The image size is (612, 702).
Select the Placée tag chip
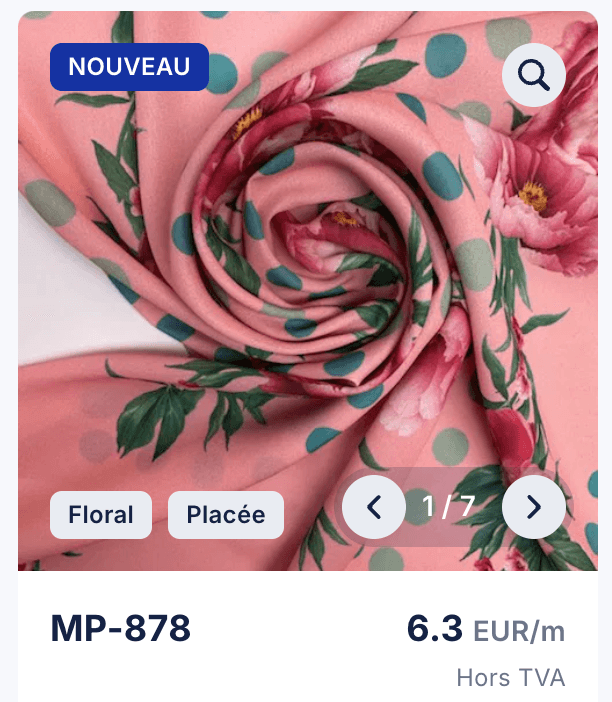[226, 515]
